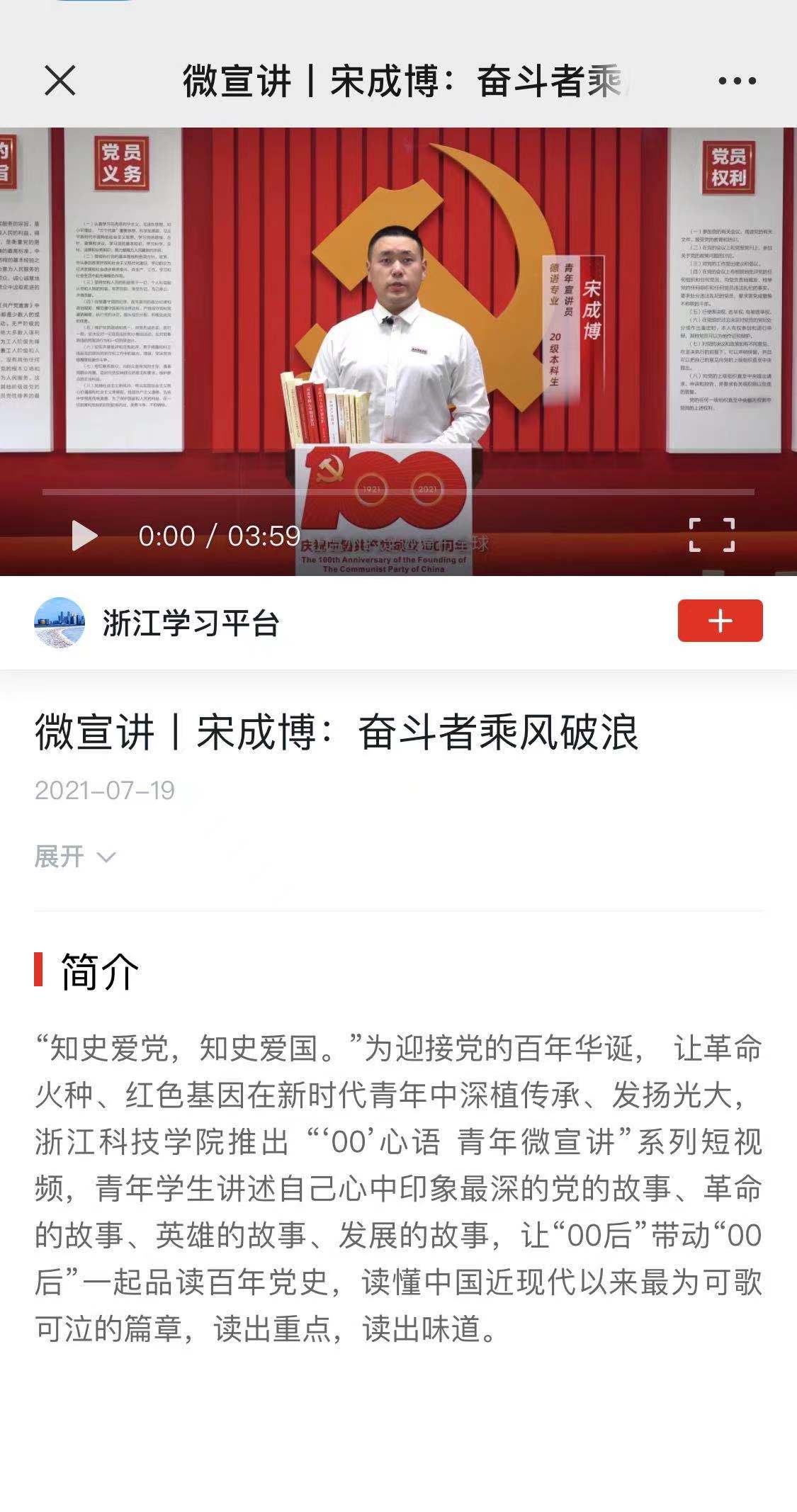The image size is (797, 1512).
Task: Enter fullscreen video mode
Action: coord(711,535)
